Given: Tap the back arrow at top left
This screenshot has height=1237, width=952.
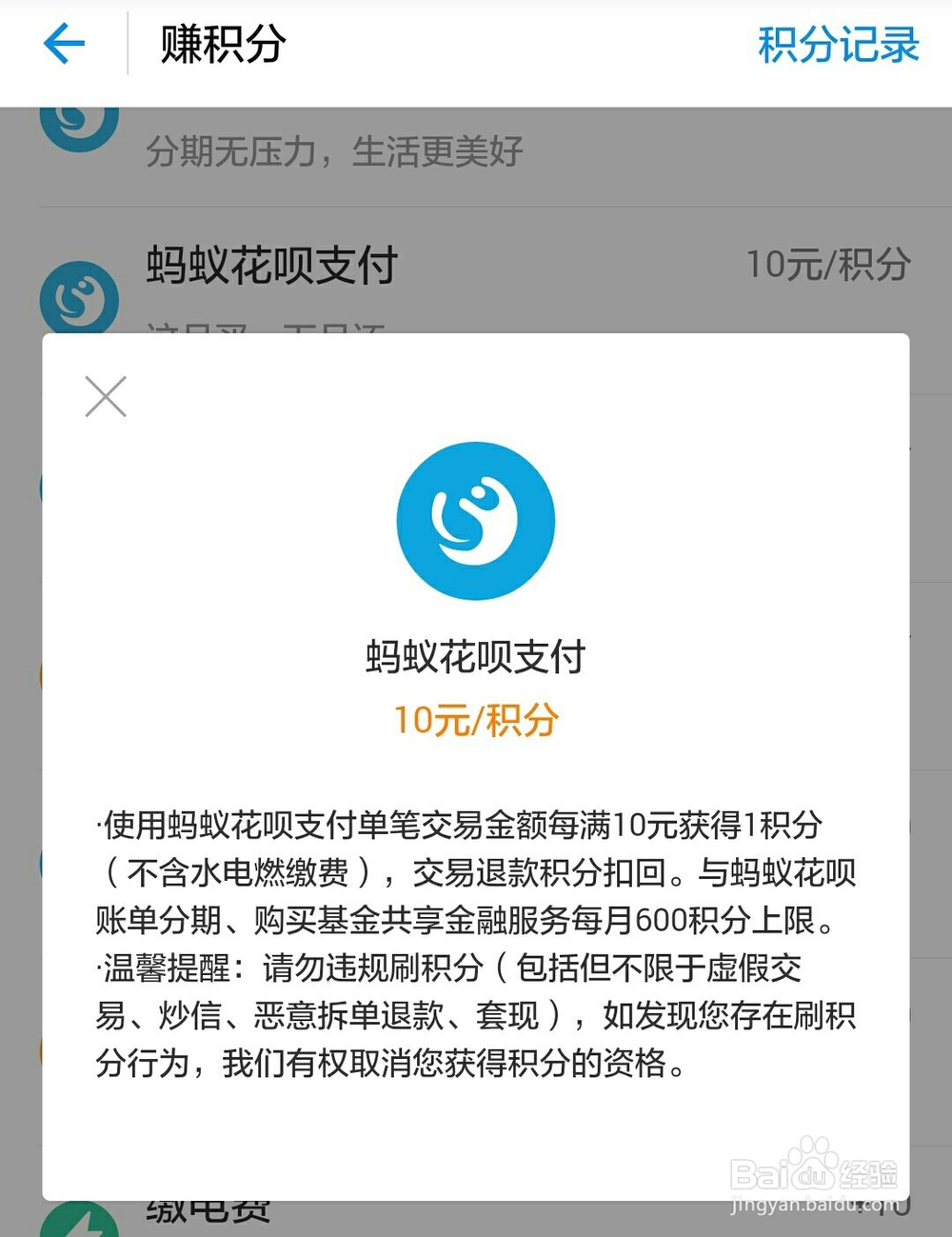Looking at the screenshot, I should tap(63, 43).
